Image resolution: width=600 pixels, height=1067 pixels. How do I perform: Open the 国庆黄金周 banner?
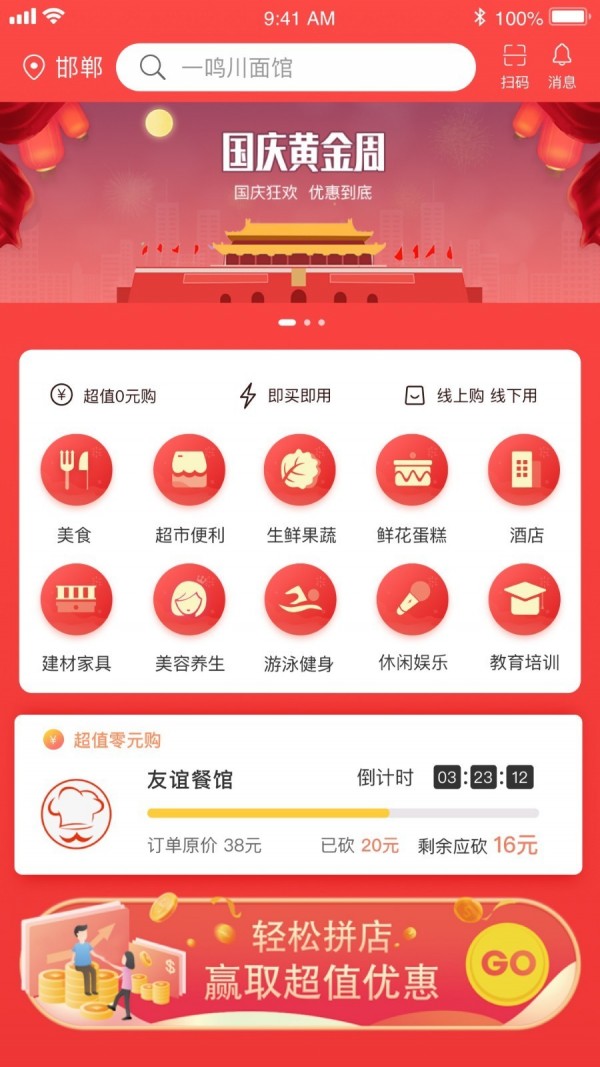[300, 203]
